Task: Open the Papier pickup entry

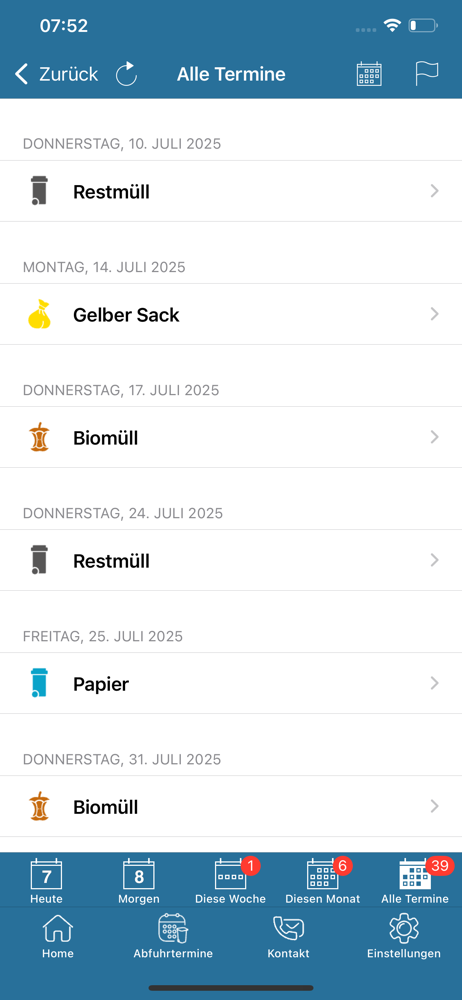Action: pyautogui.click(x=231, y=684)
